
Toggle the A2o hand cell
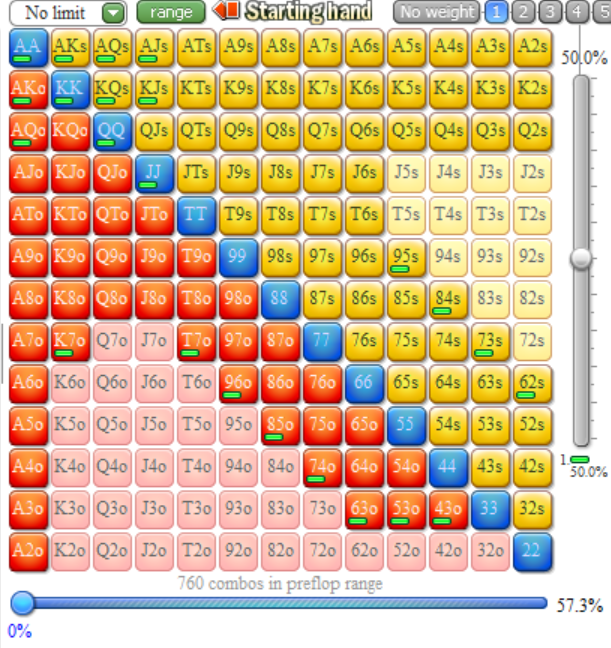[27, 551]
